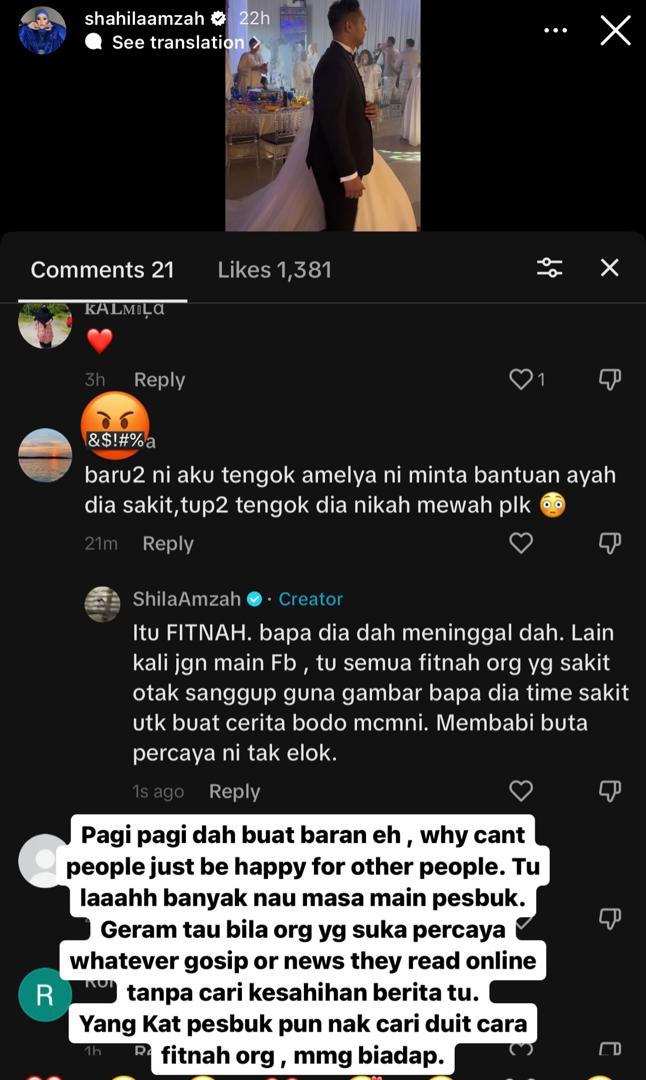Close the story viewer
The height and width of the screenshot is (1080, 646).
click(615, 31)
